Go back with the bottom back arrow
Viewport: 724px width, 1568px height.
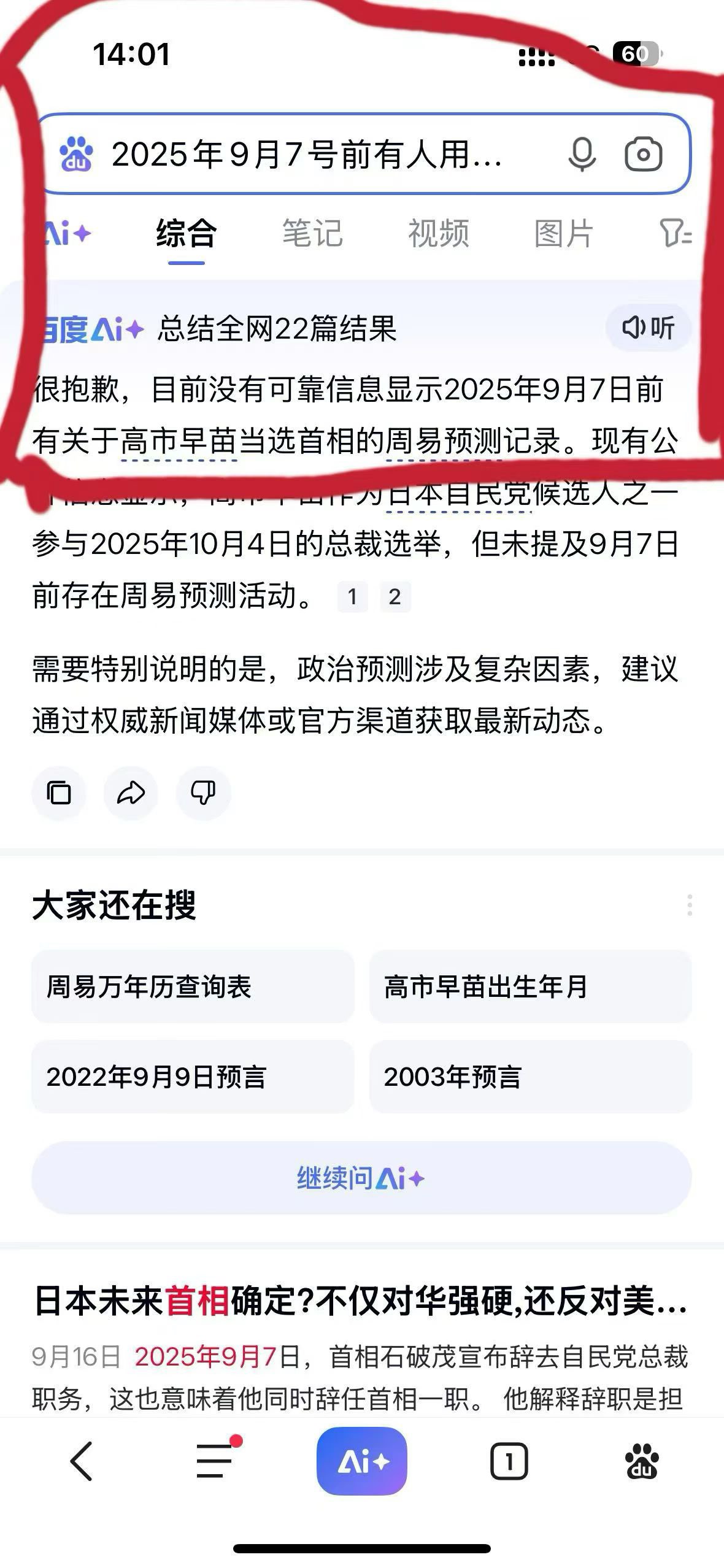coord(82,1461)
